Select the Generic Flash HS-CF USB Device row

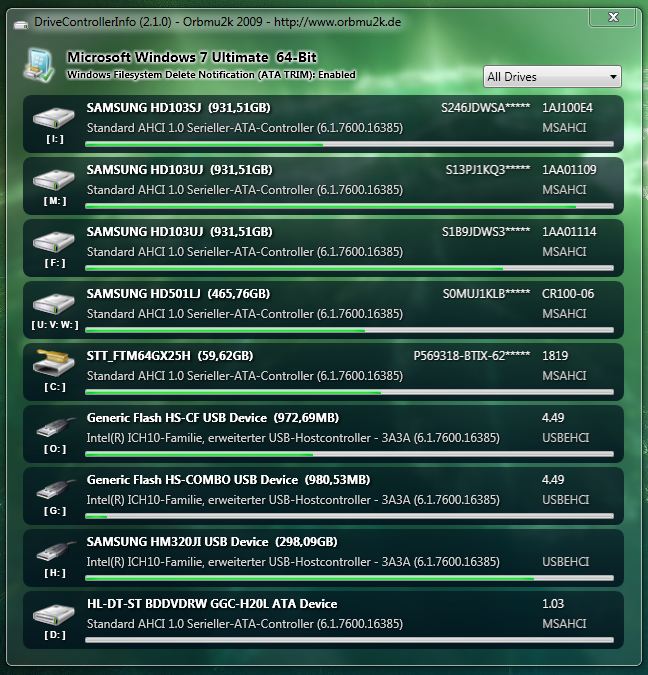pos(322,434)
